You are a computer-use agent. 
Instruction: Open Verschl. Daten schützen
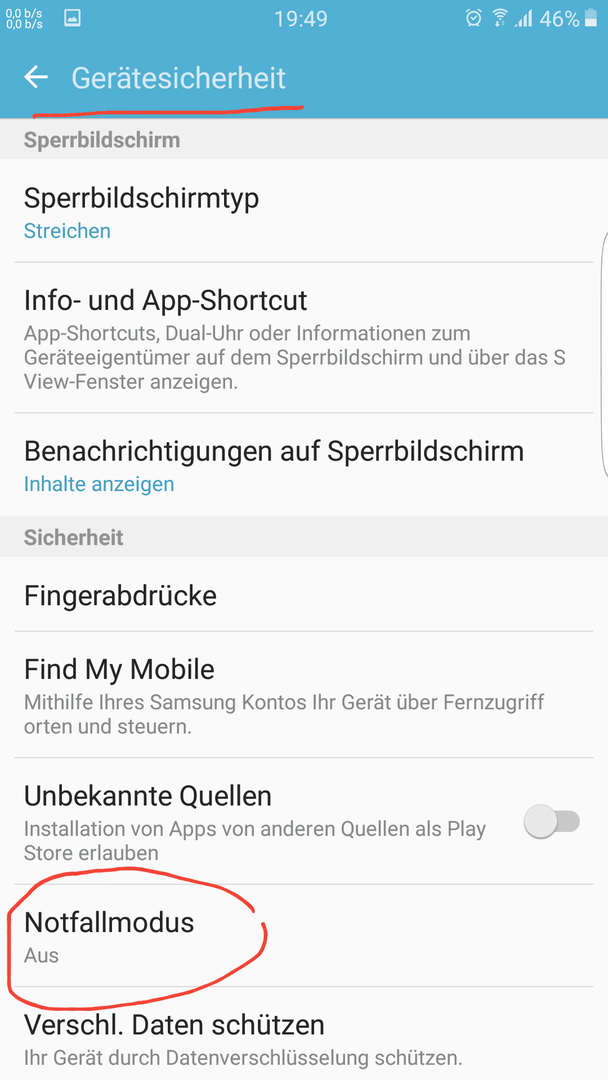click(x=304, y=1033)
